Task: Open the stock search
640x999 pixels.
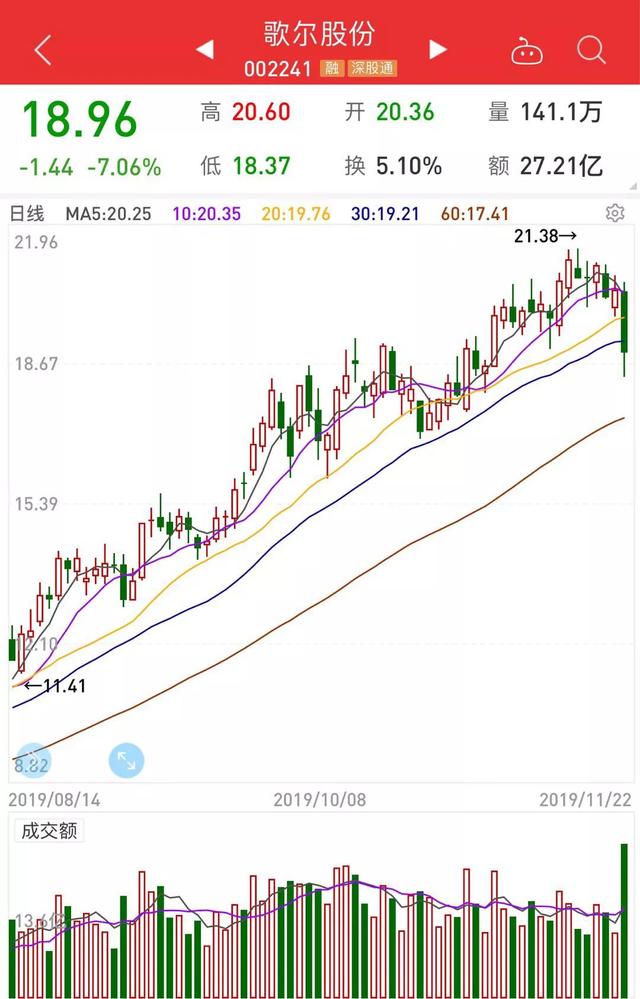Action: point(592,49)
